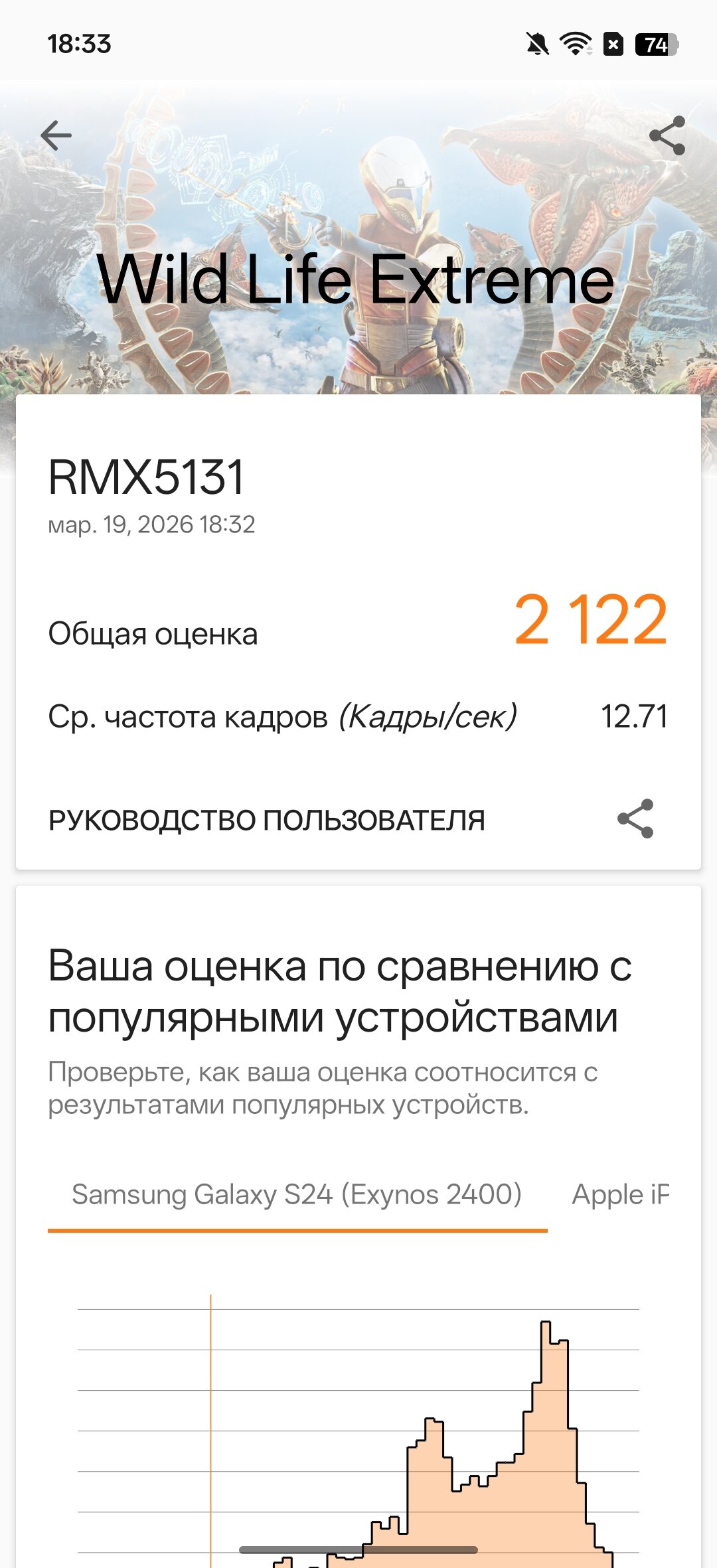Open РУКОВОДСТВО ПОЛЬЗОВАТЕЛЯ link
Image resolution: width=717 pixels, height=1568 pixels.
tap(267, 821)
